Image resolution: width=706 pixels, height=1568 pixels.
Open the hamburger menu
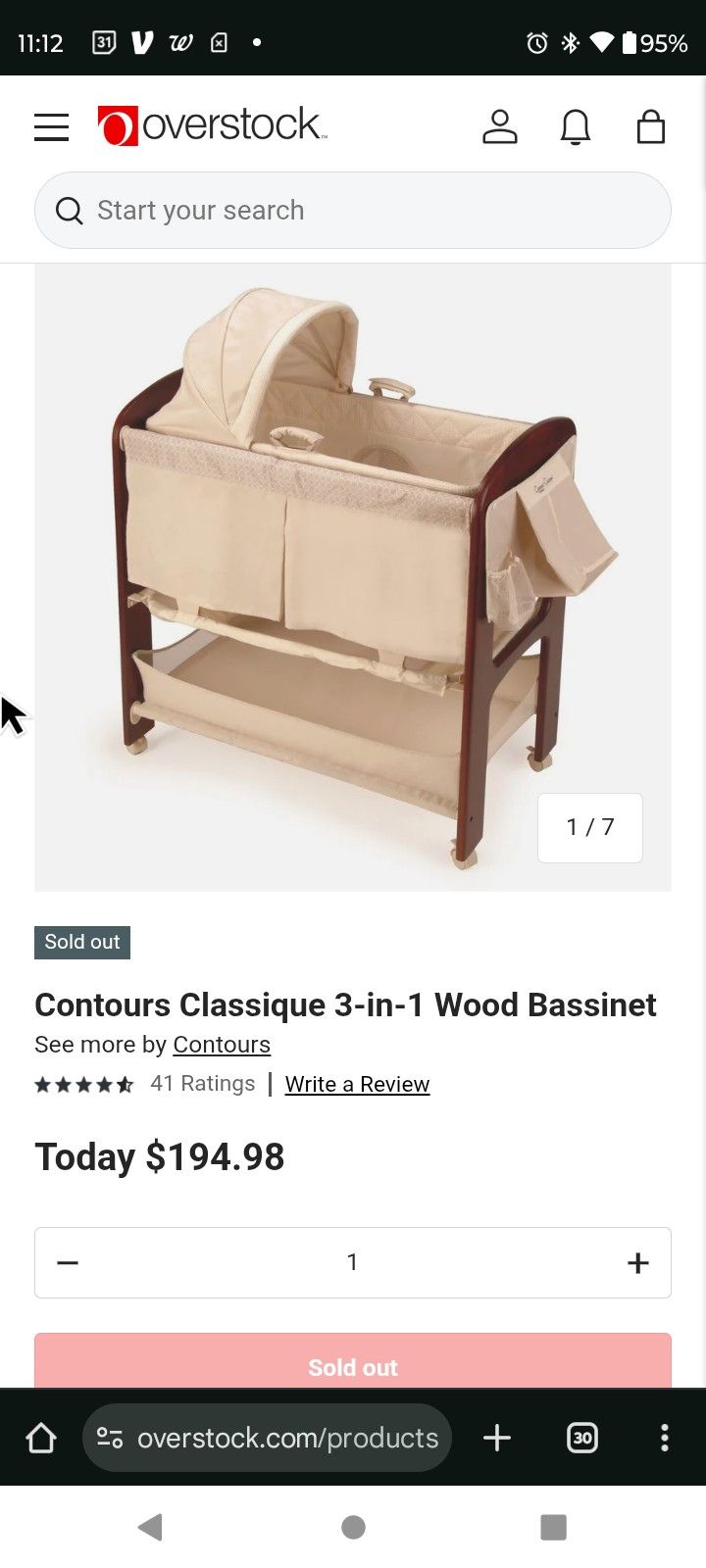click(x=51, y=127)
